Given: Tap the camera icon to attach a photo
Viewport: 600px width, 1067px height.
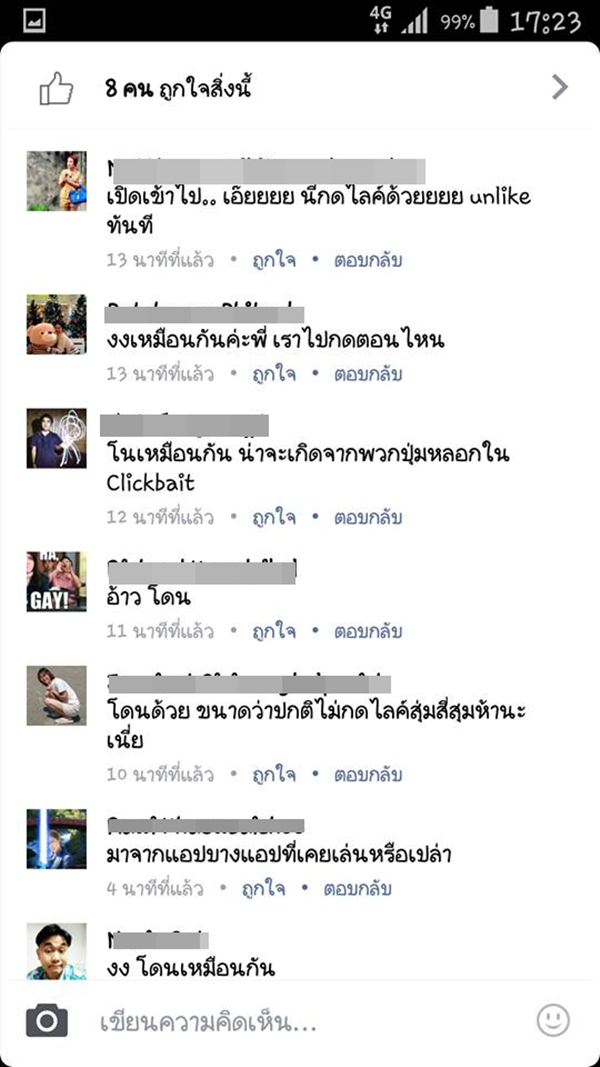Looking at the screenshot, I should [x=47, y=1021].
